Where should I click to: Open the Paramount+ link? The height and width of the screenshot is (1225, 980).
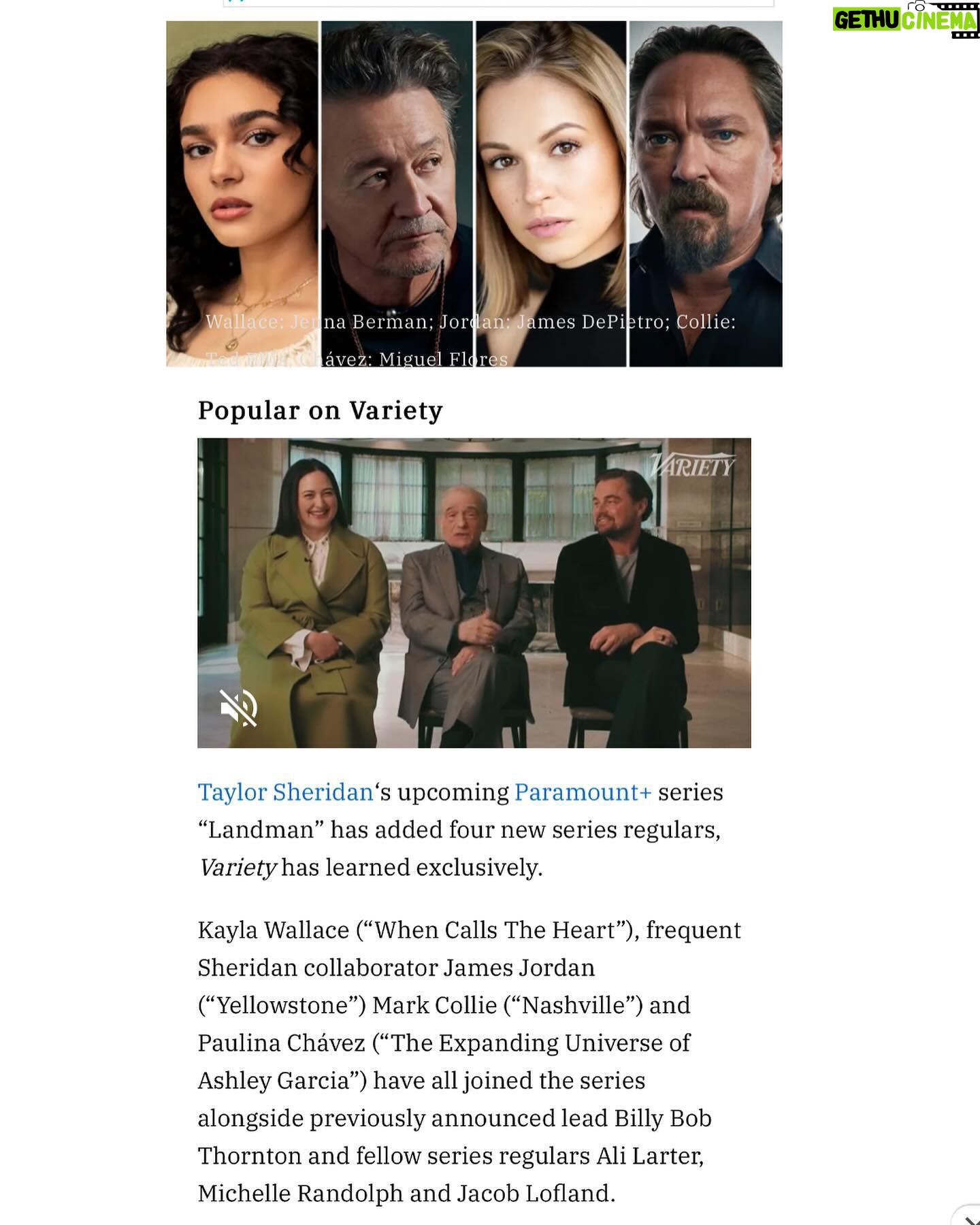[x=583, y=792]
